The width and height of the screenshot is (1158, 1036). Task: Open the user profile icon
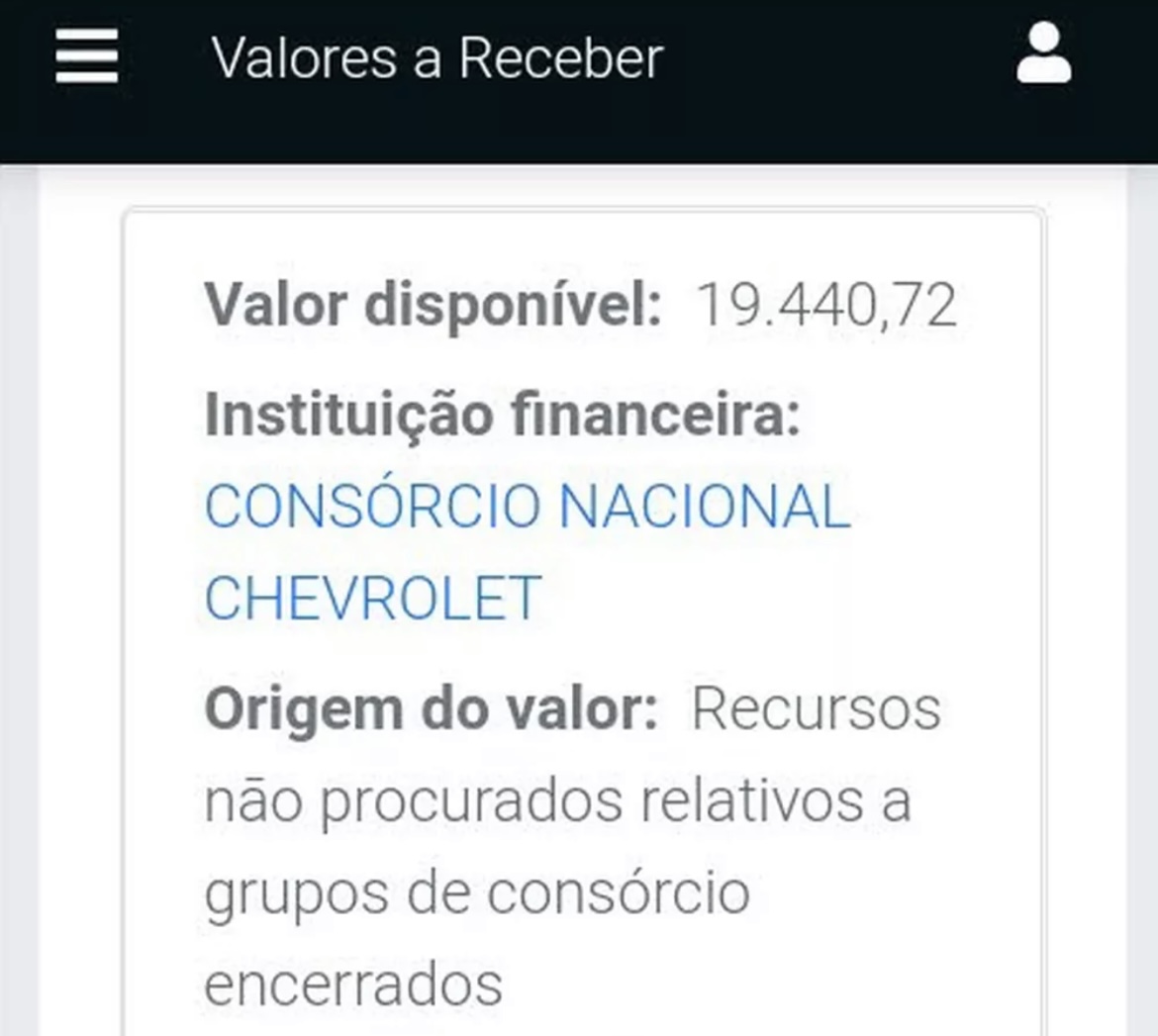[1043, 54]
